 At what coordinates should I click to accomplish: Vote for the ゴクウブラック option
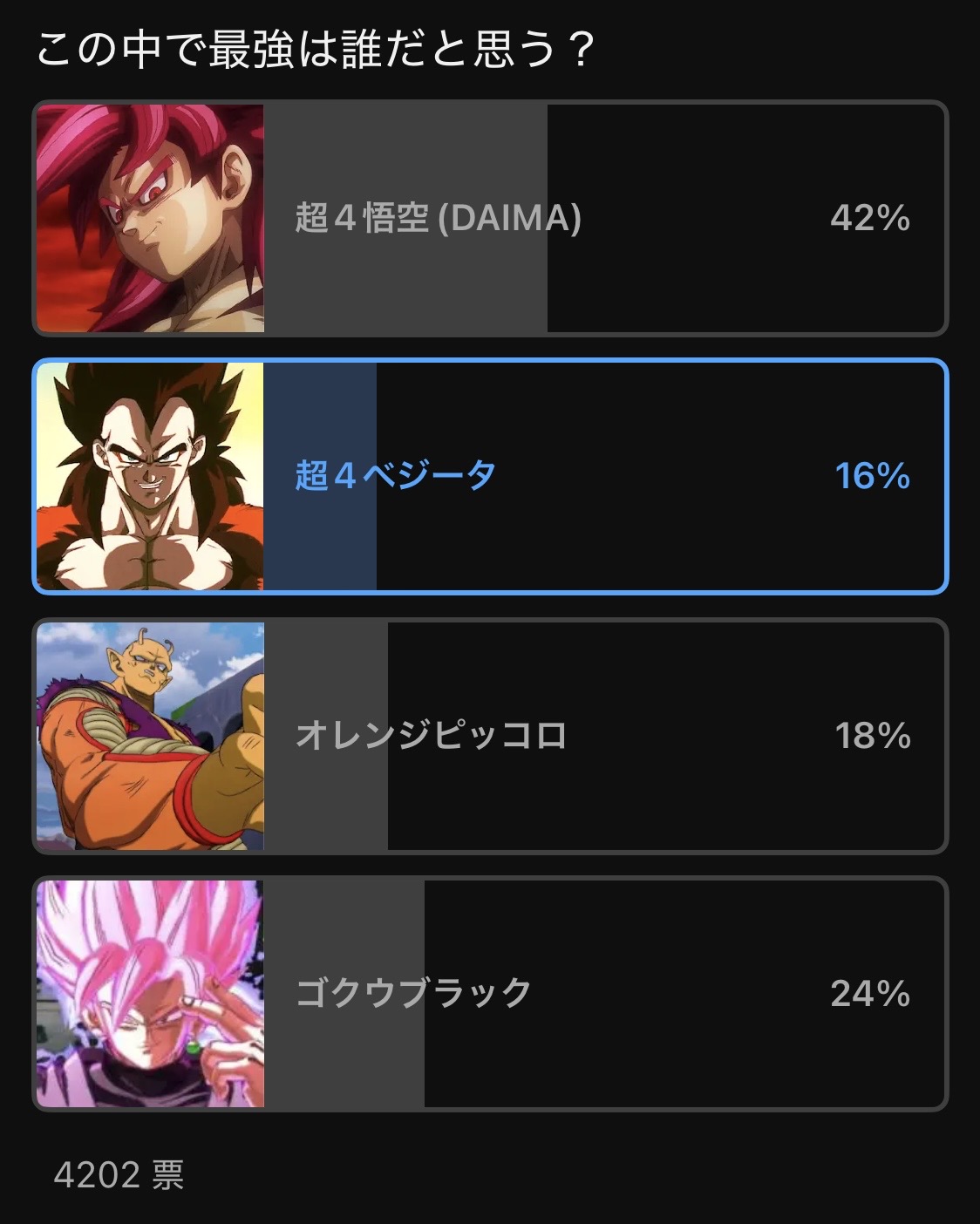coord(490,993)
